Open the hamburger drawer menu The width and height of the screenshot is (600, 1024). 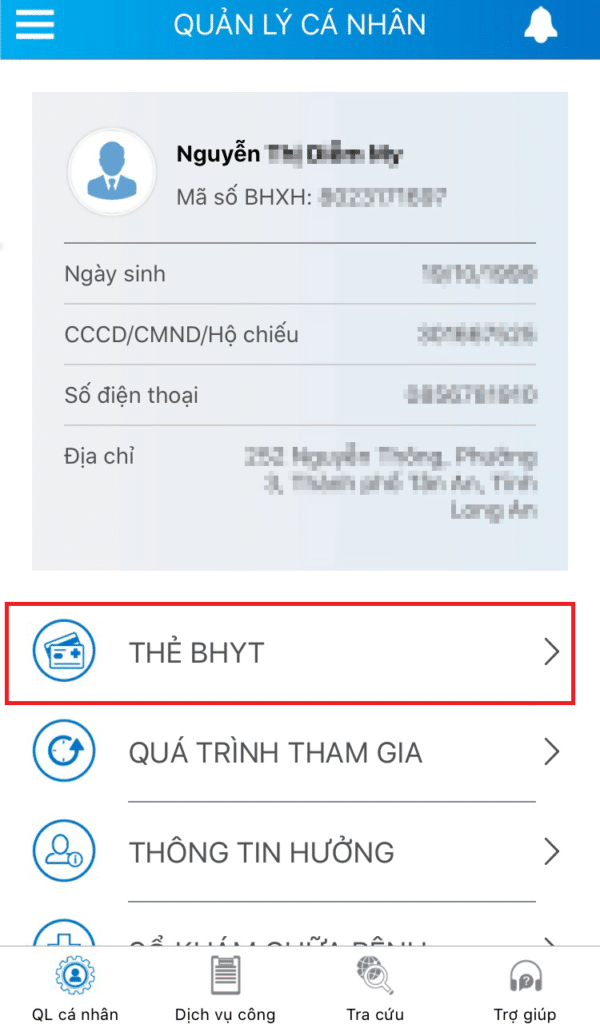pos(34,24)
